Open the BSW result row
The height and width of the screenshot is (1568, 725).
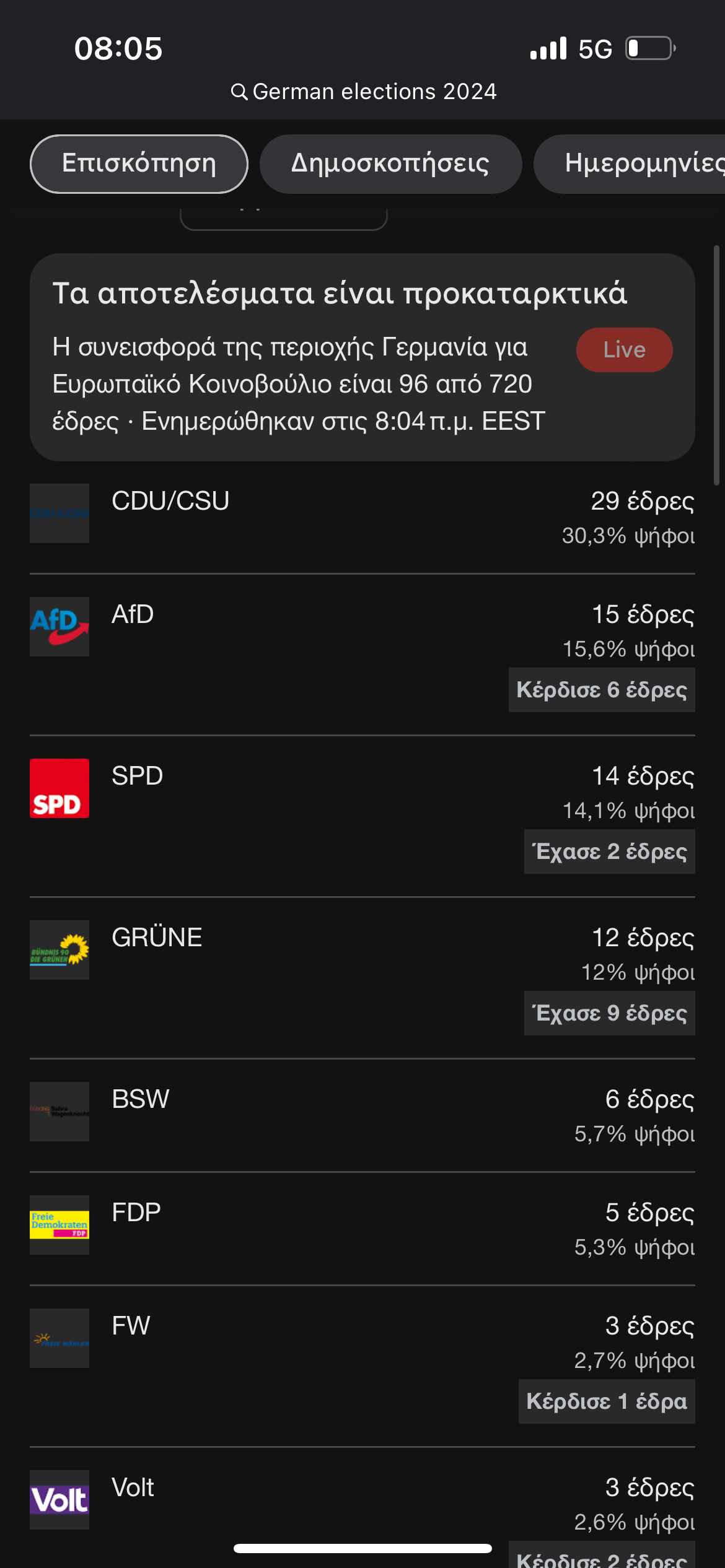(x=362, y=1115)
